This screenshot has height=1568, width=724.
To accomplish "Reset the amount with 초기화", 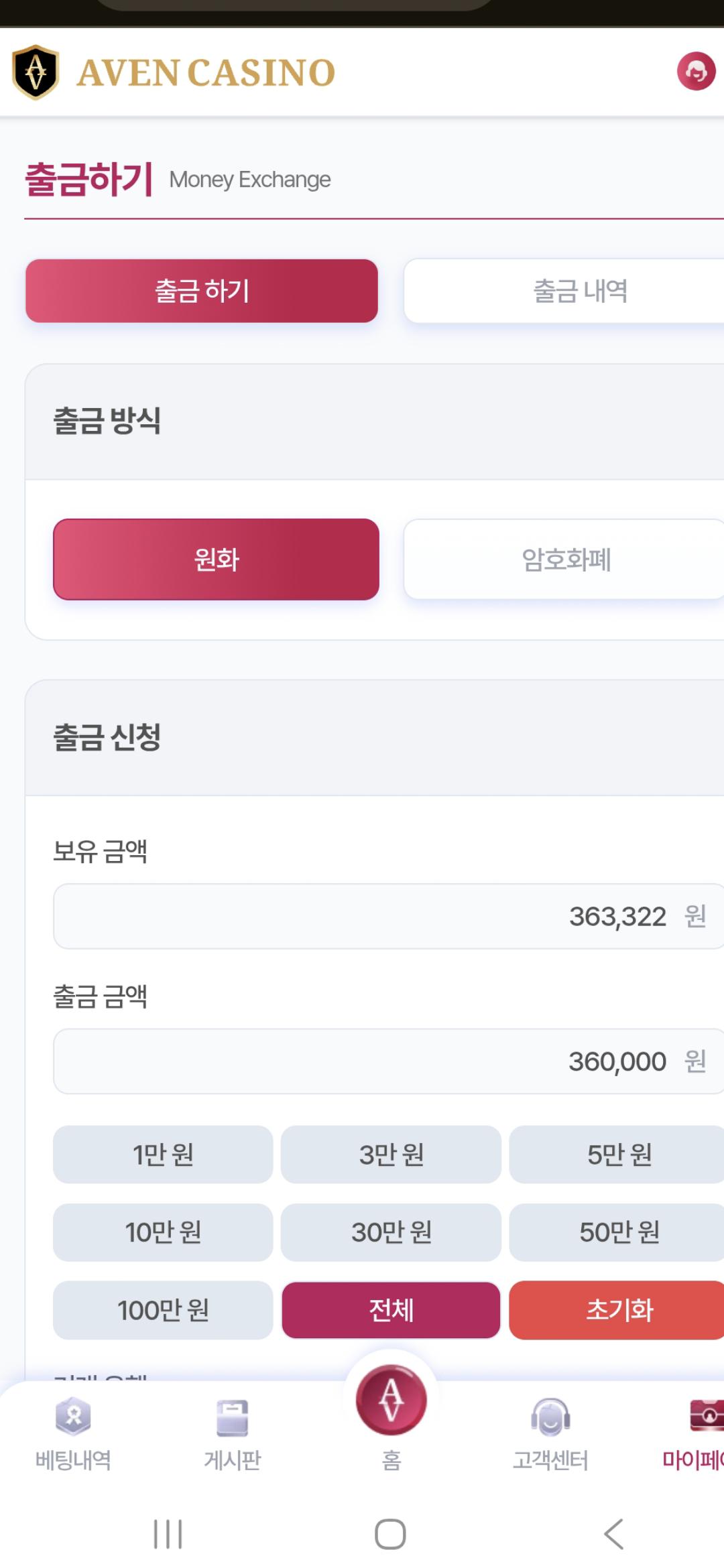I will [618, 1310].
